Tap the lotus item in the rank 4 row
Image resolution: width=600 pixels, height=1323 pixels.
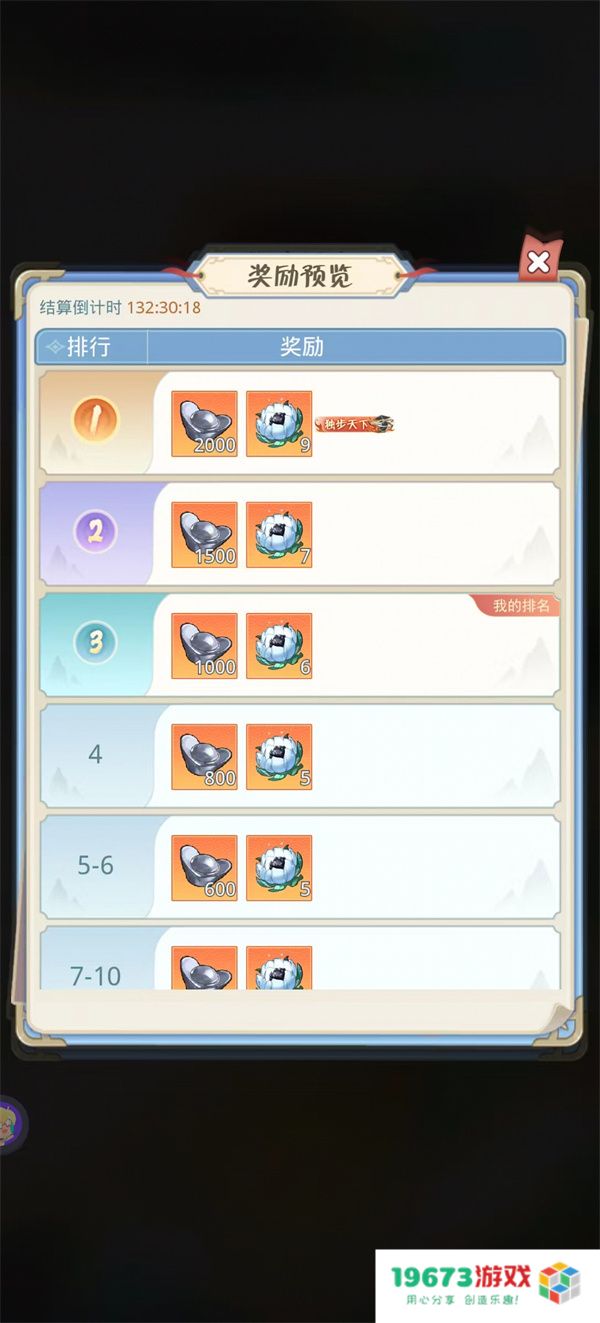tap(279, 757)
